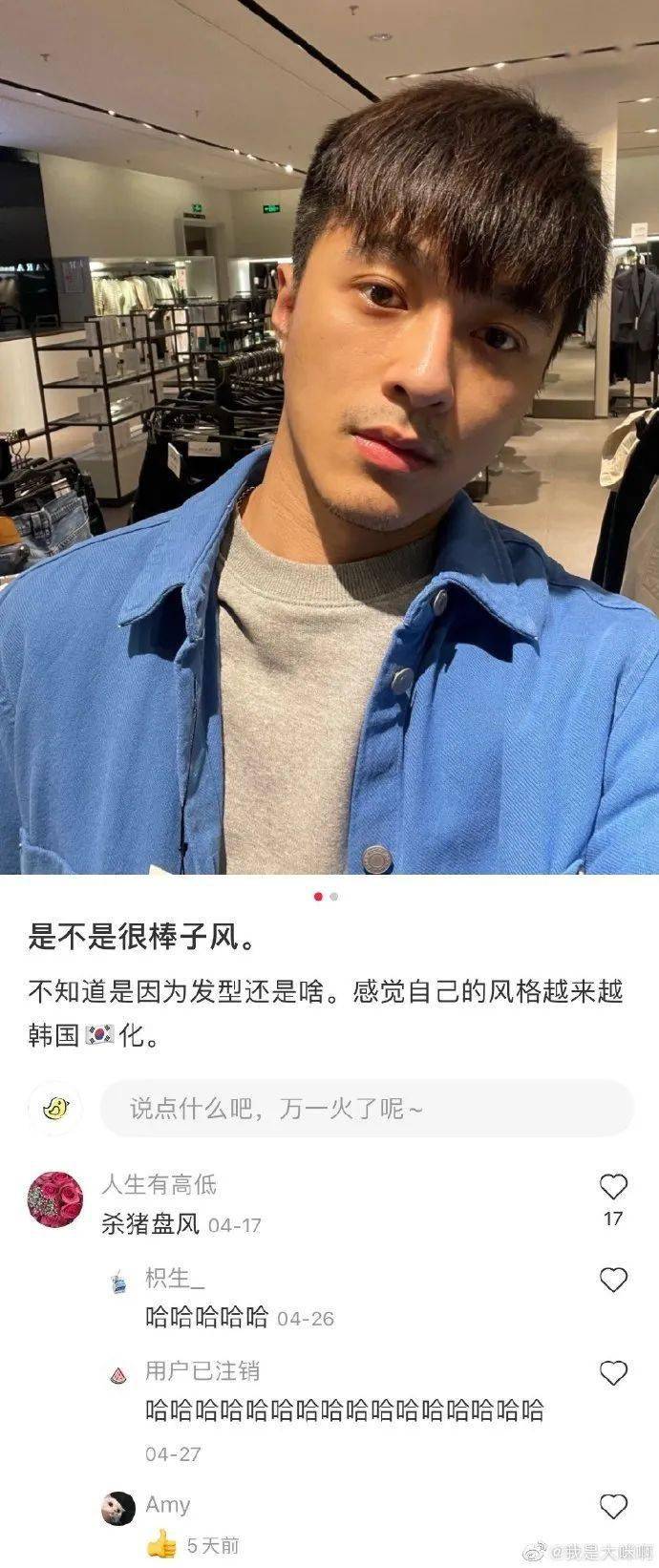View 枳生_'s profile via the username
Viewport: 659px width, 1568px height.
click(x=175, y=1278)
